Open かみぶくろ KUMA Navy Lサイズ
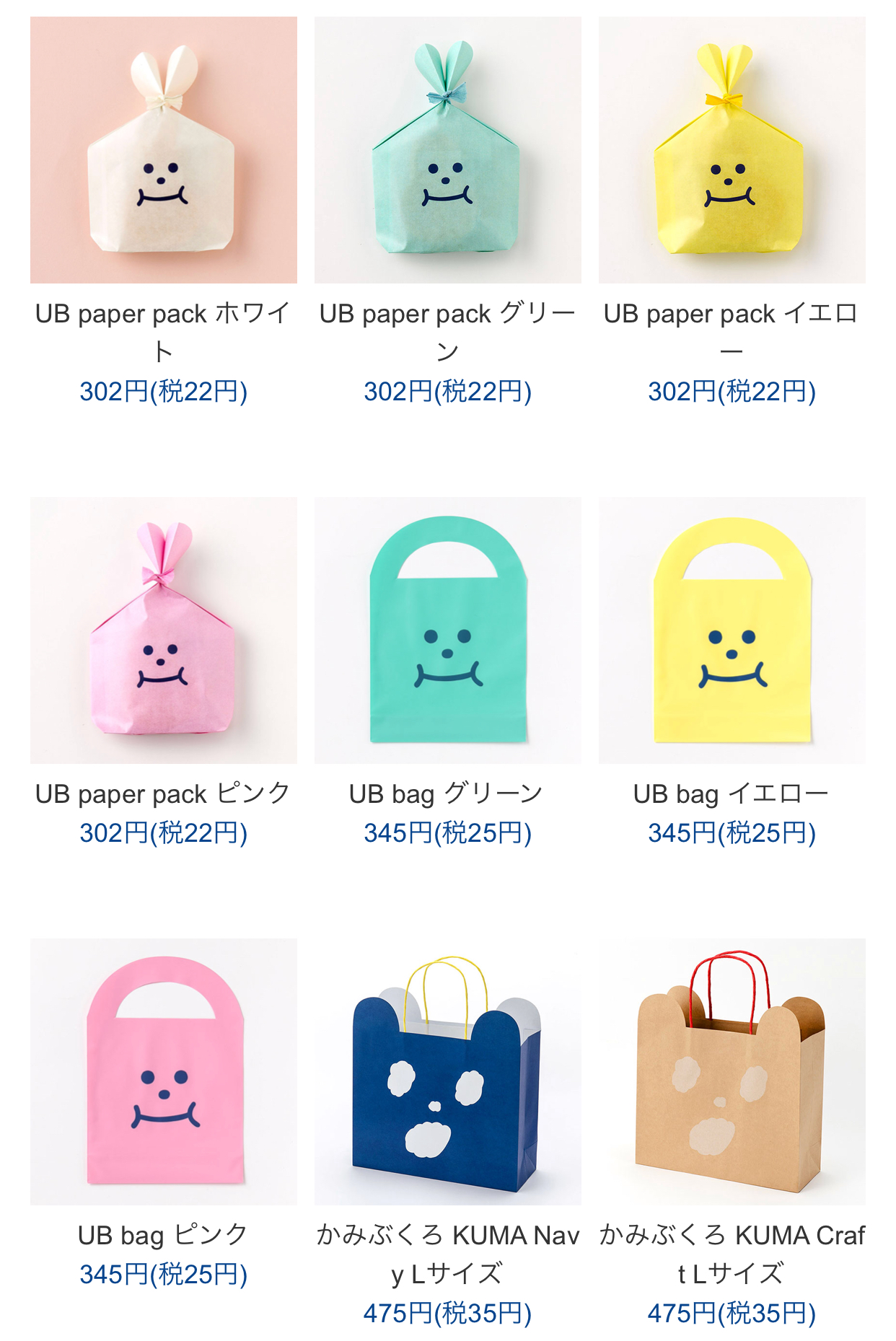 pos(447,1071)
